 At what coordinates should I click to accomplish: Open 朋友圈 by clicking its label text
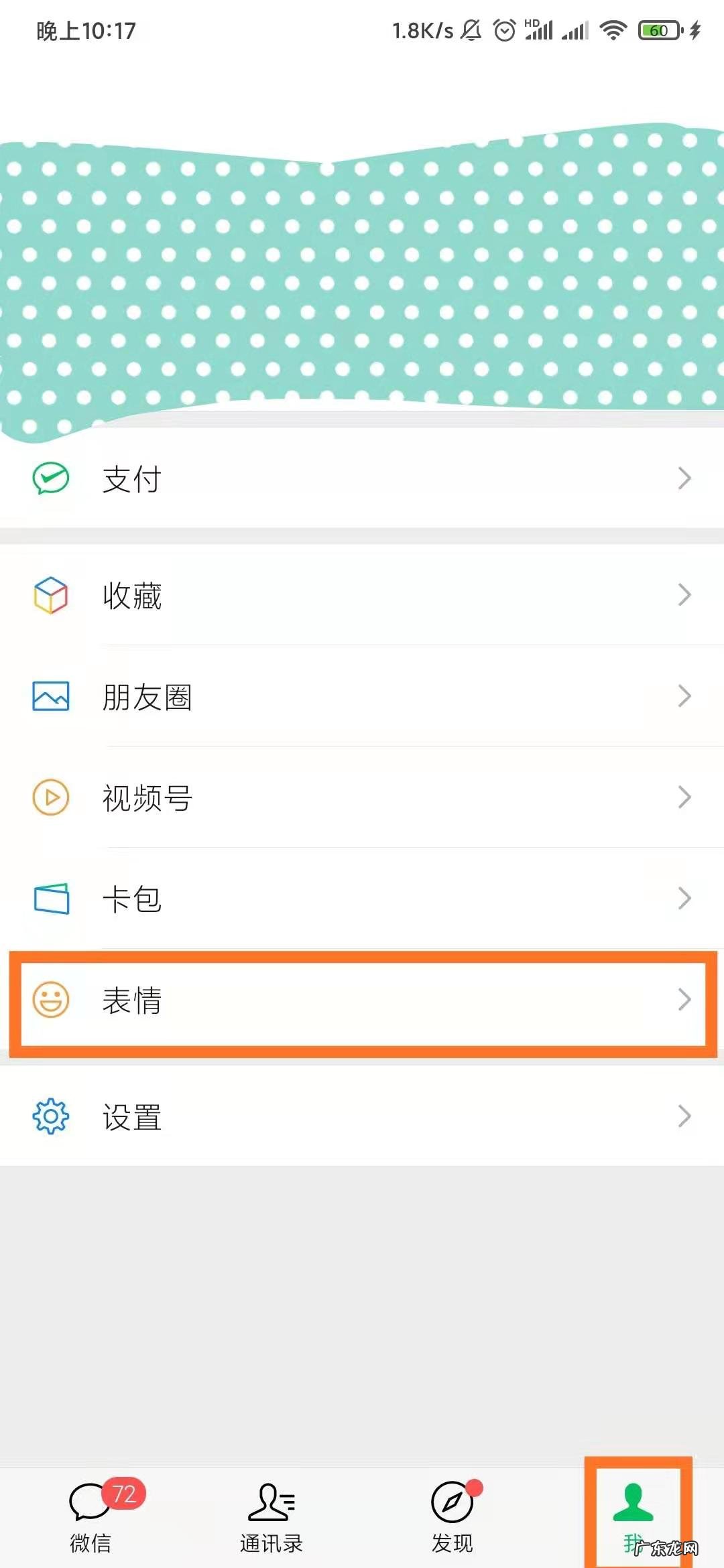146,697
